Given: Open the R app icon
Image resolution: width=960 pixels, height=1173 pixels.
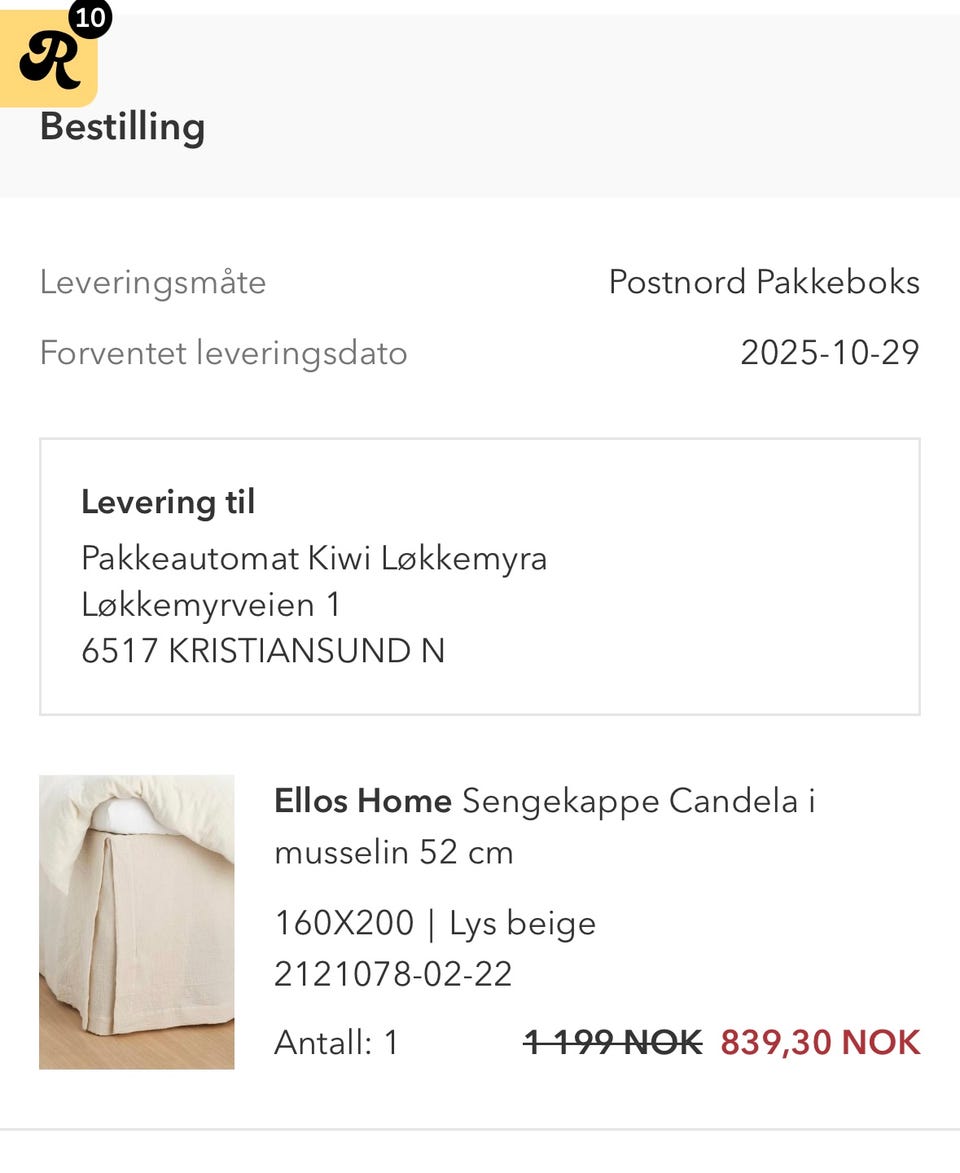Looking at the screenshot, I should point(50,55).
